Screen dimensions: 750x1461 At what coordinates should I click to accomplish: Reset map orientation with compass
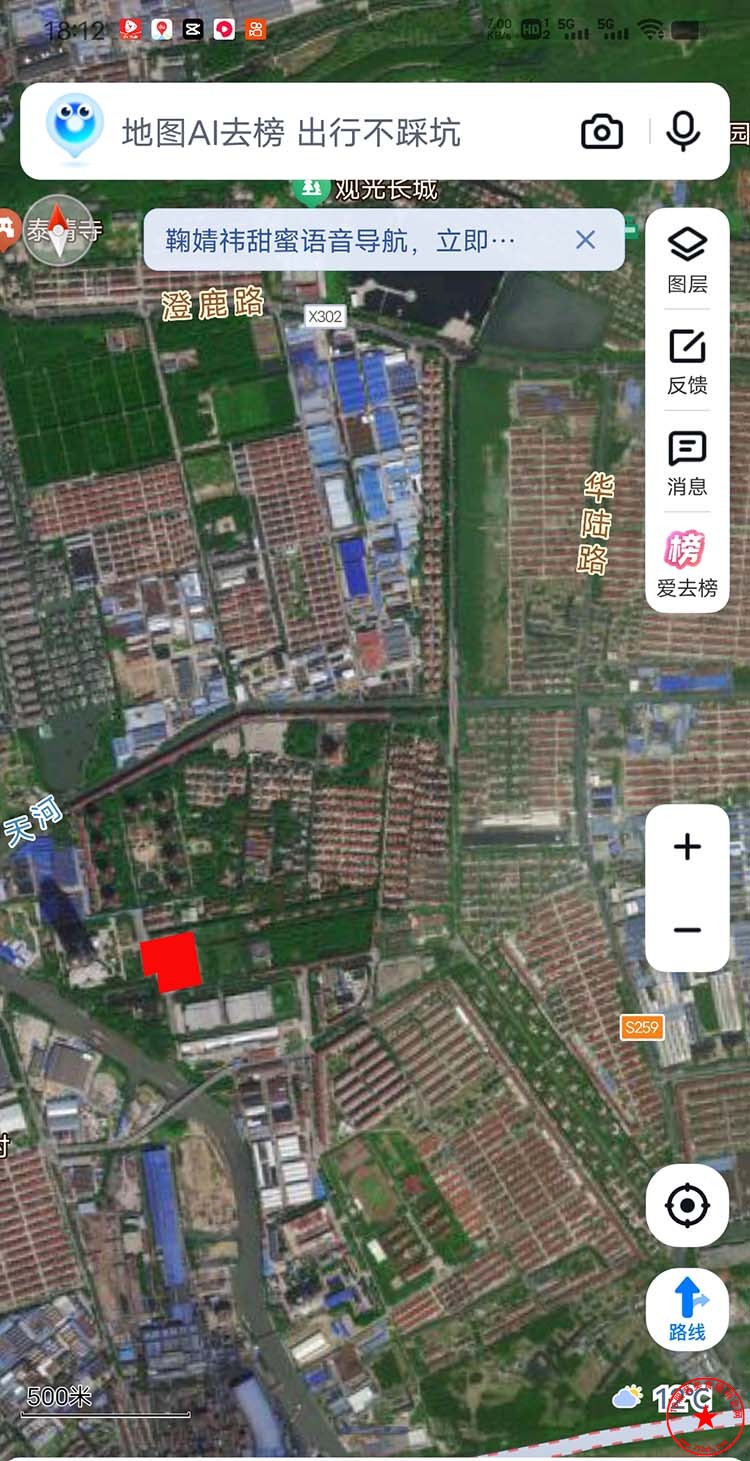[x=58, y=231]
